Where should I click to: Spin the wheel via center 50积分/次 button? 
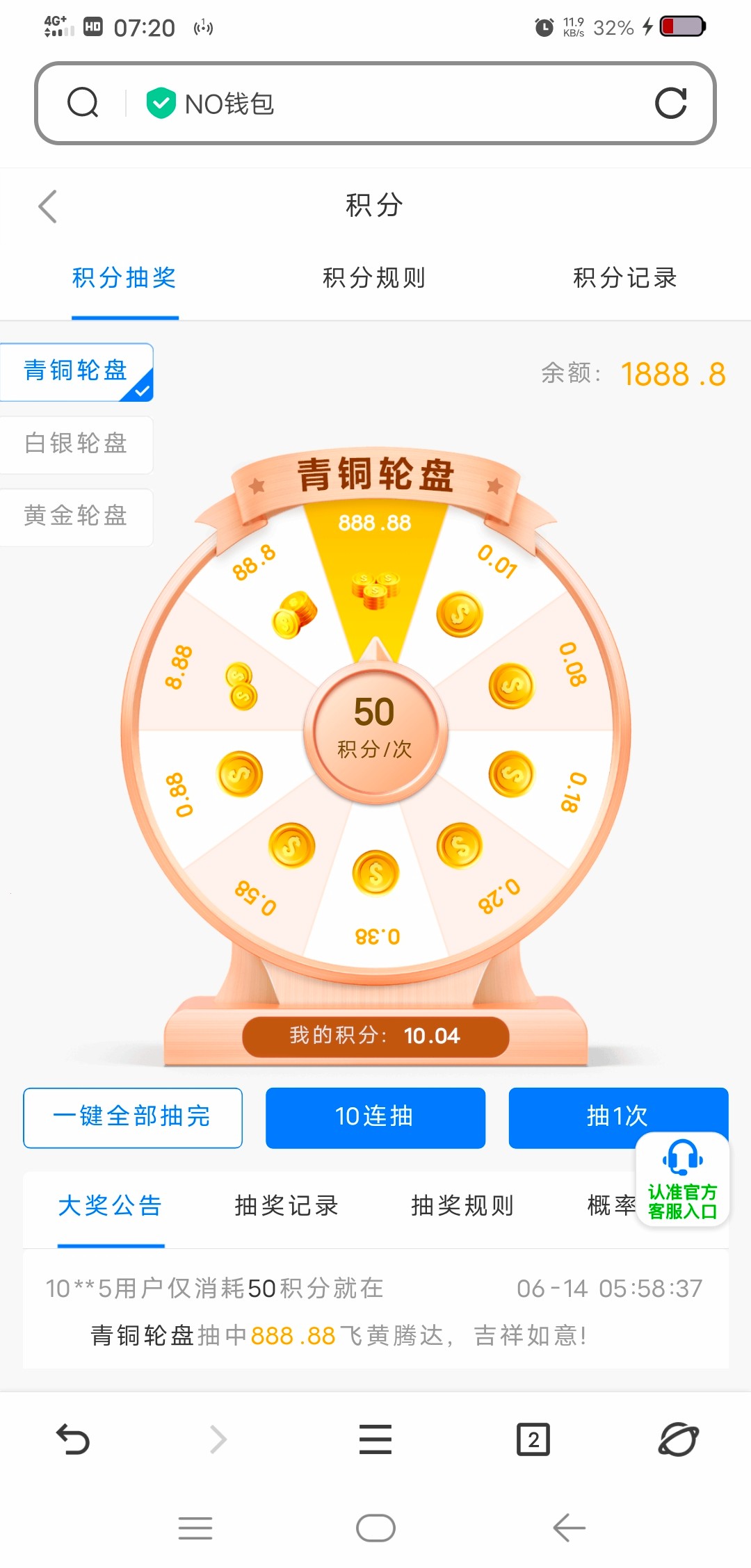pyautogui.click(x=375, y=728)
